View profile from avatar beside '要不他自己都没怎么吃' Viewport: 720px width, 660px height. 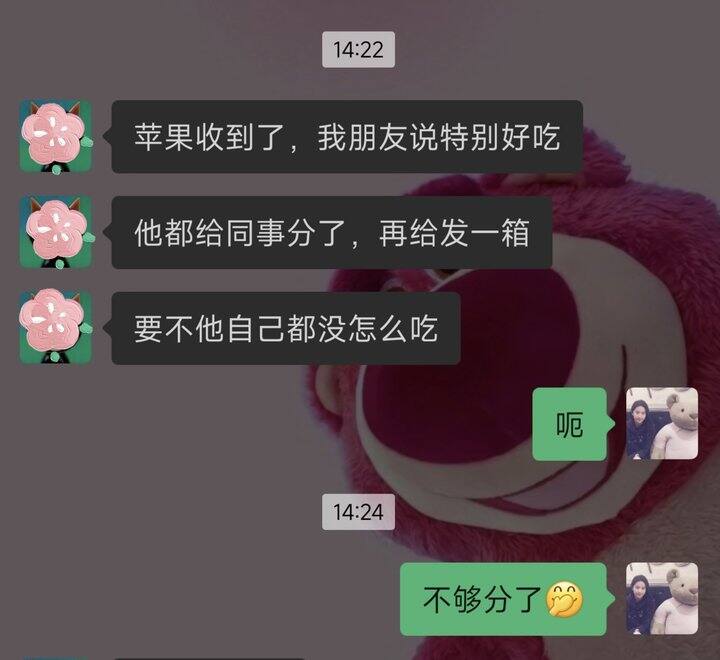[56, 328]
